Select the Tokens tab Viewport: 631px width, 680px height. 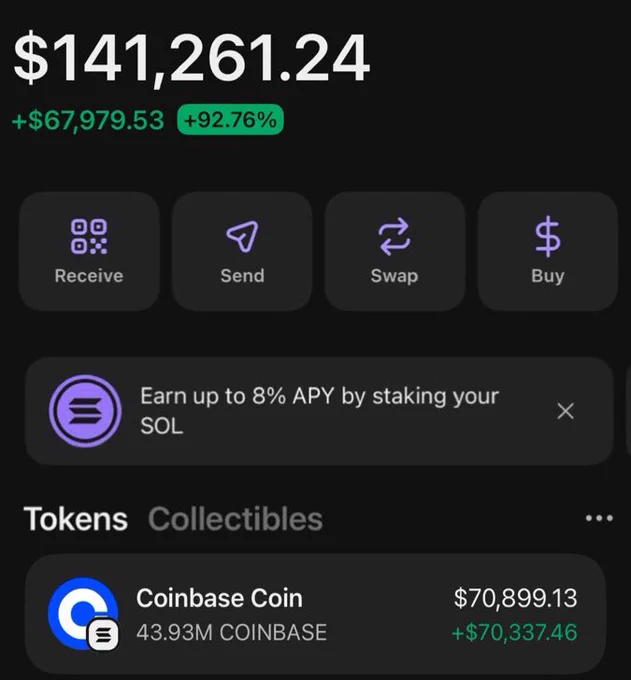click(x=76, y=519)
